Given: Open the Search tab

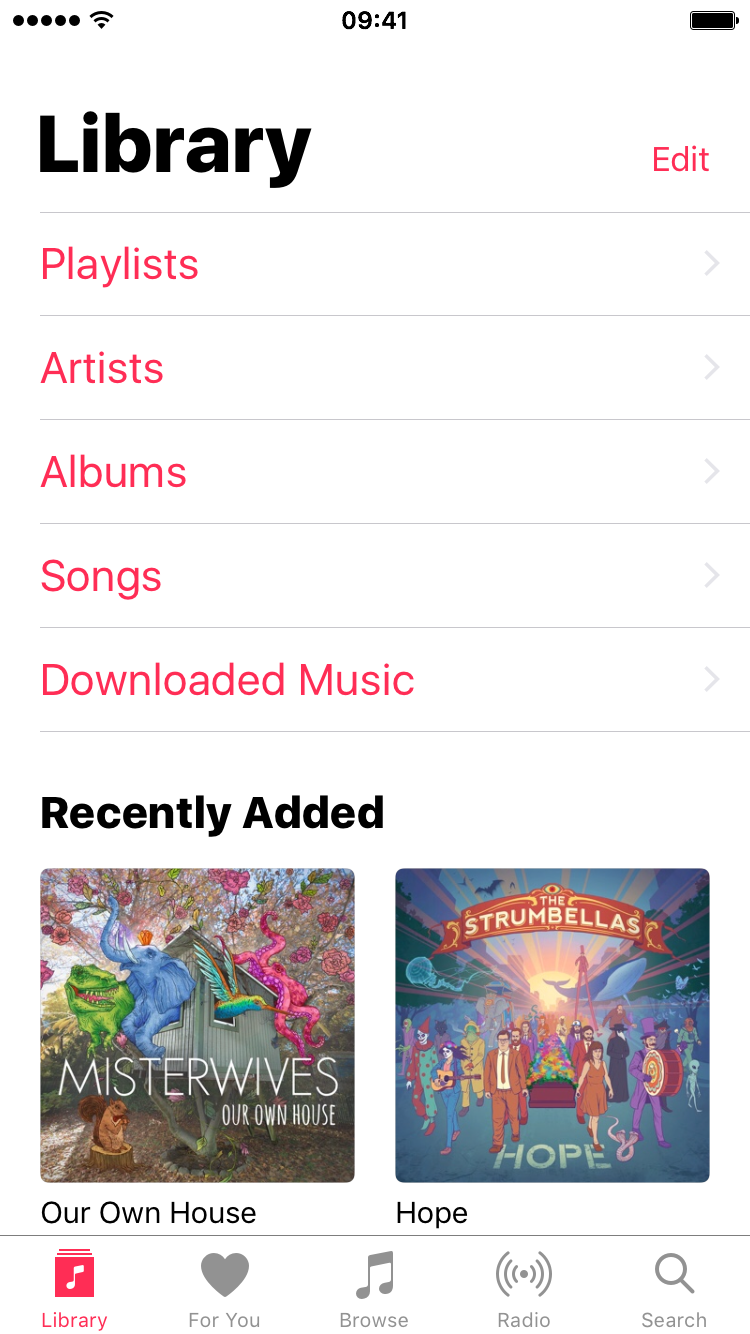Looking at the screenshot, I should [x=674, y=1288].
